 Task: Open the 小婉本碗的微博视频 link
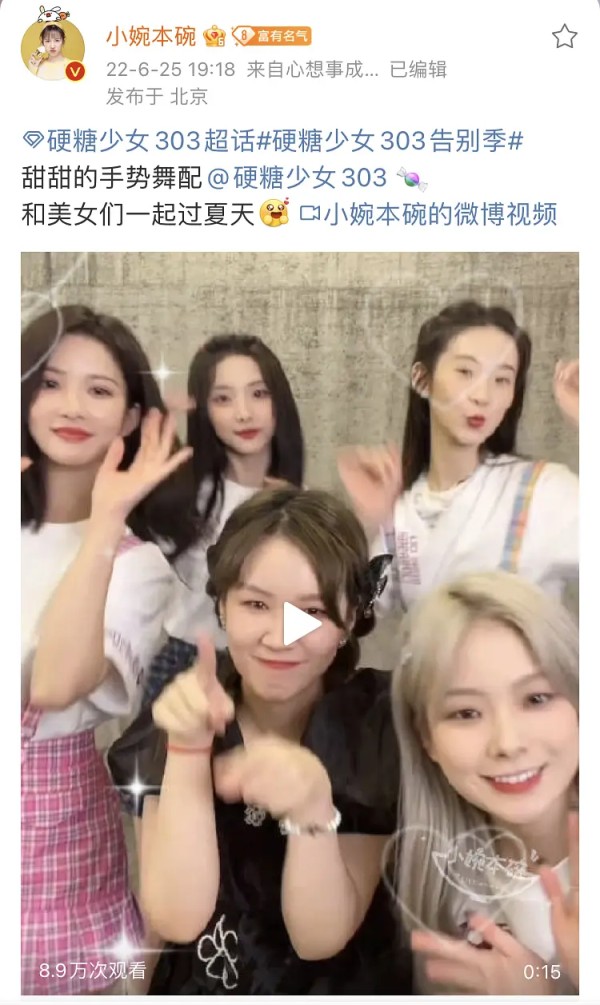[x=429, y=214]
